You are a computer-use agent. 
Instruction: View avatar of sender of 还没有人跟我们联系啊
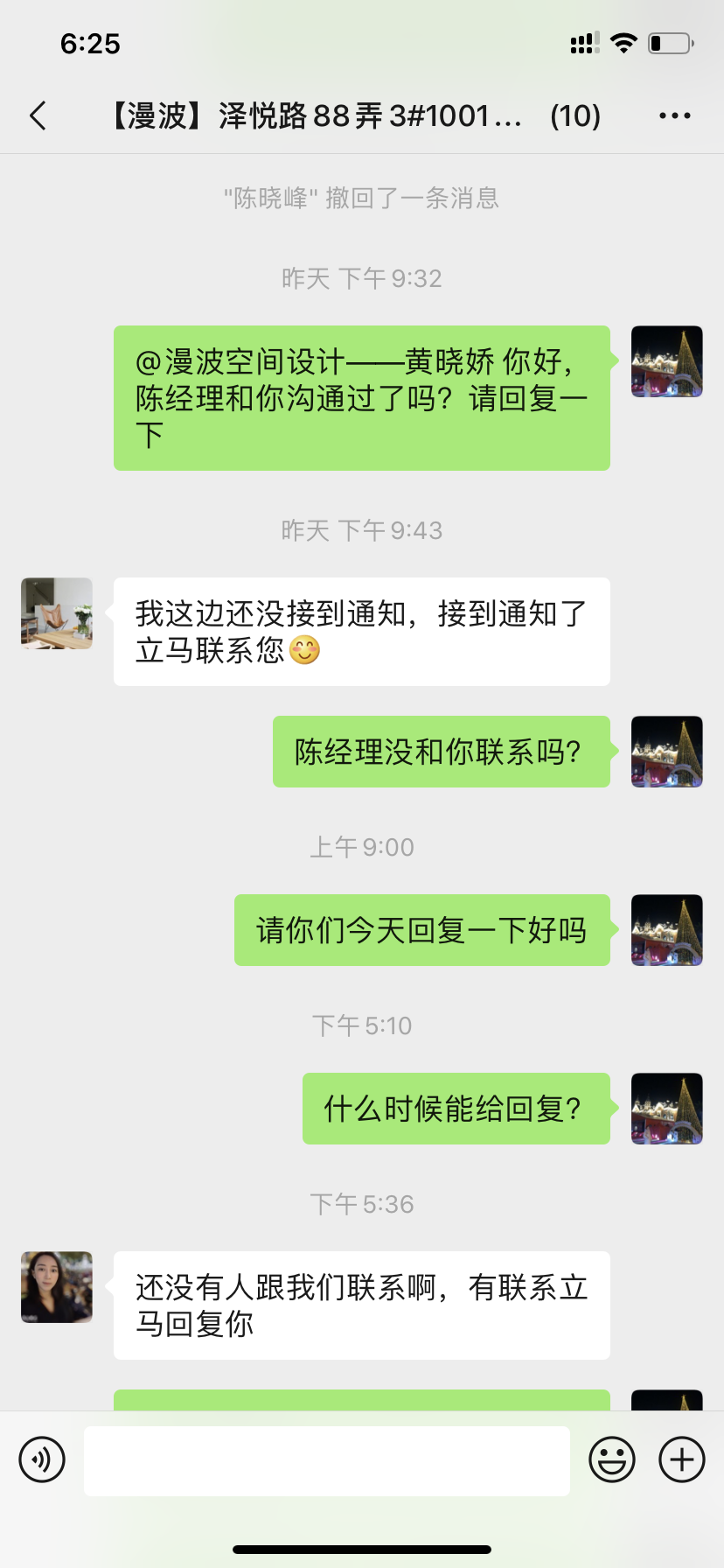57,1287
